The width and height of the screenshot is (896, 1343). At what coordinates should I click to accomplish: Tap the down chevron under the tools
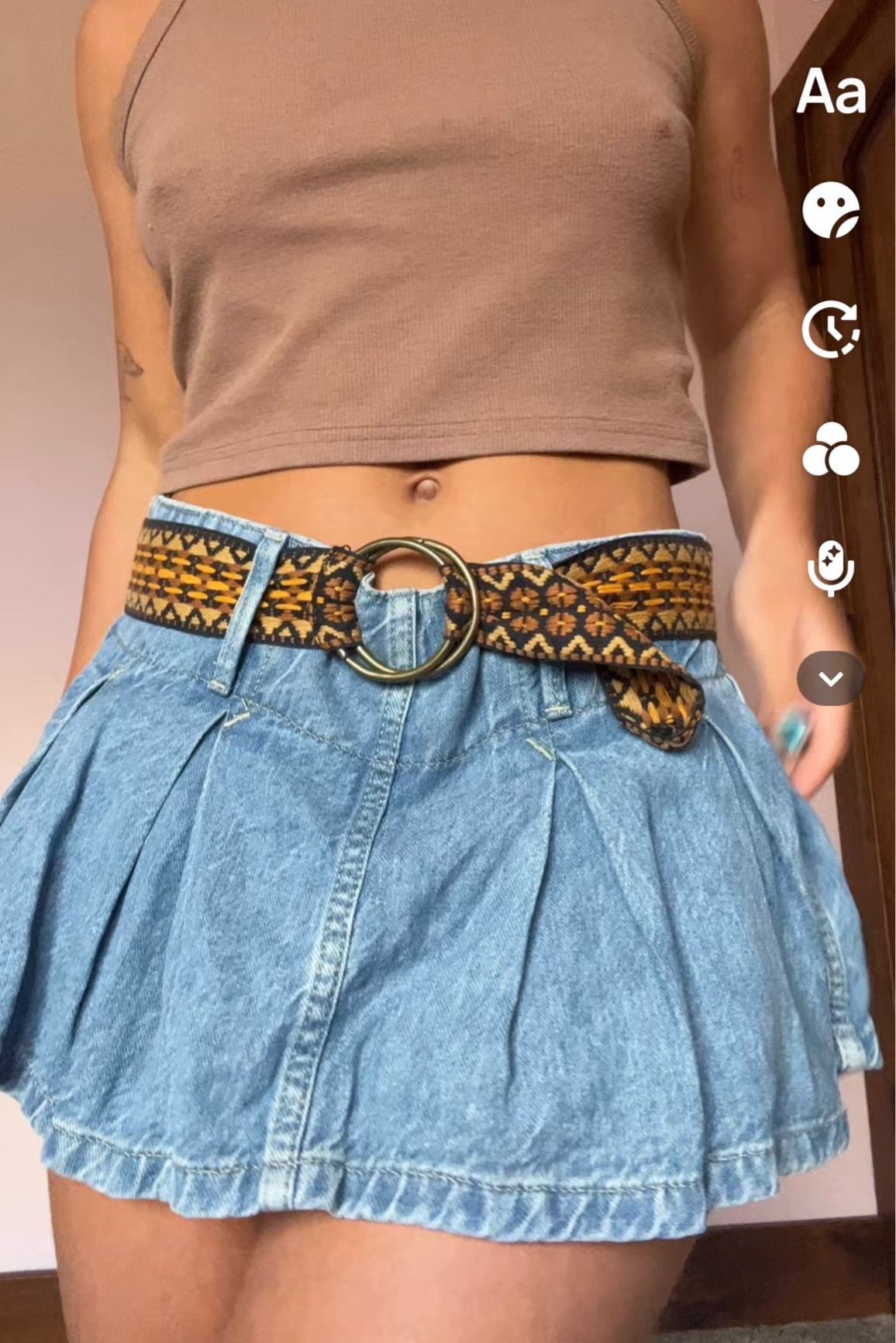830,679
